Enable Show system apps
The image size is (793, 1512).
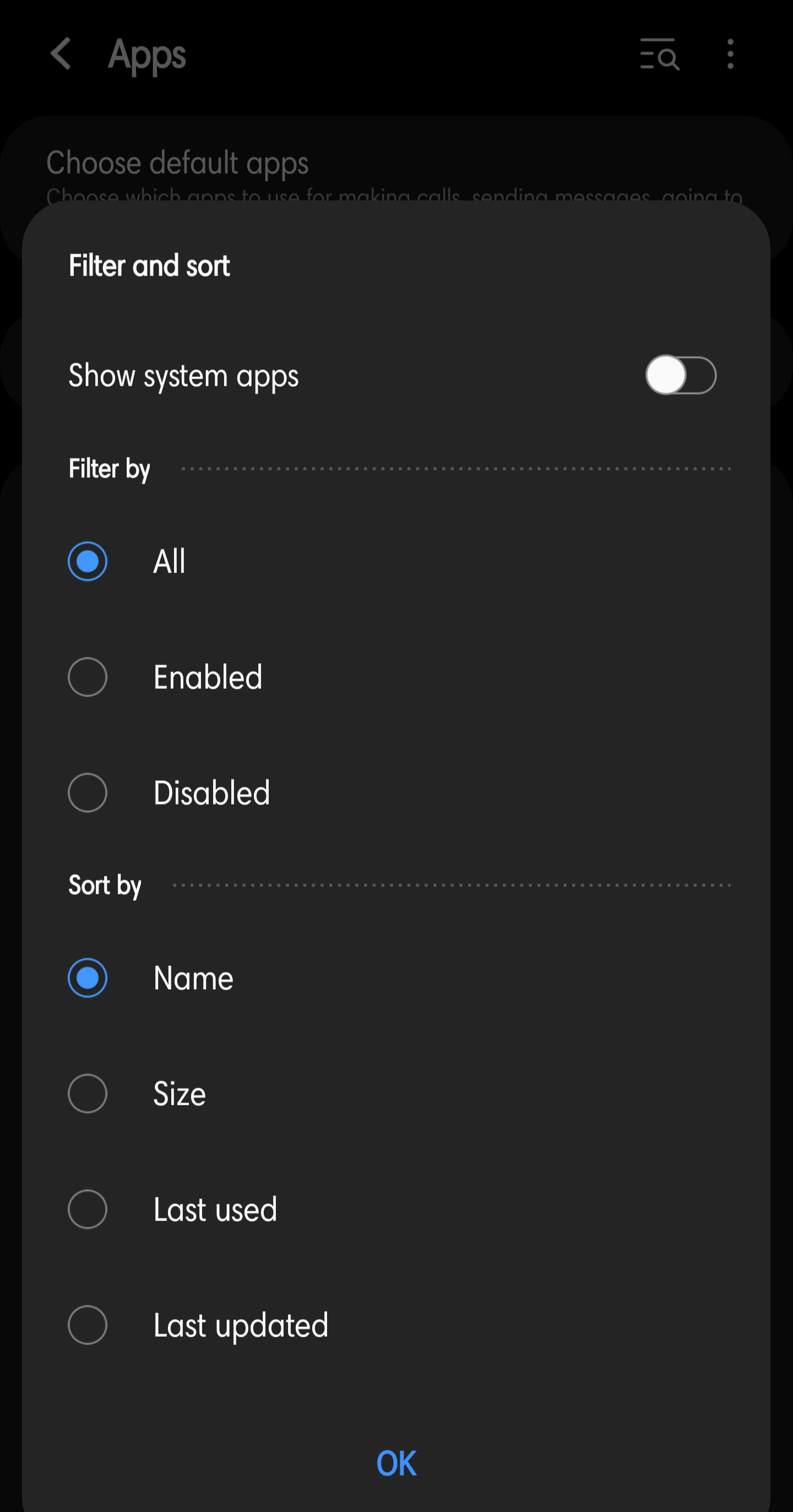681,376
